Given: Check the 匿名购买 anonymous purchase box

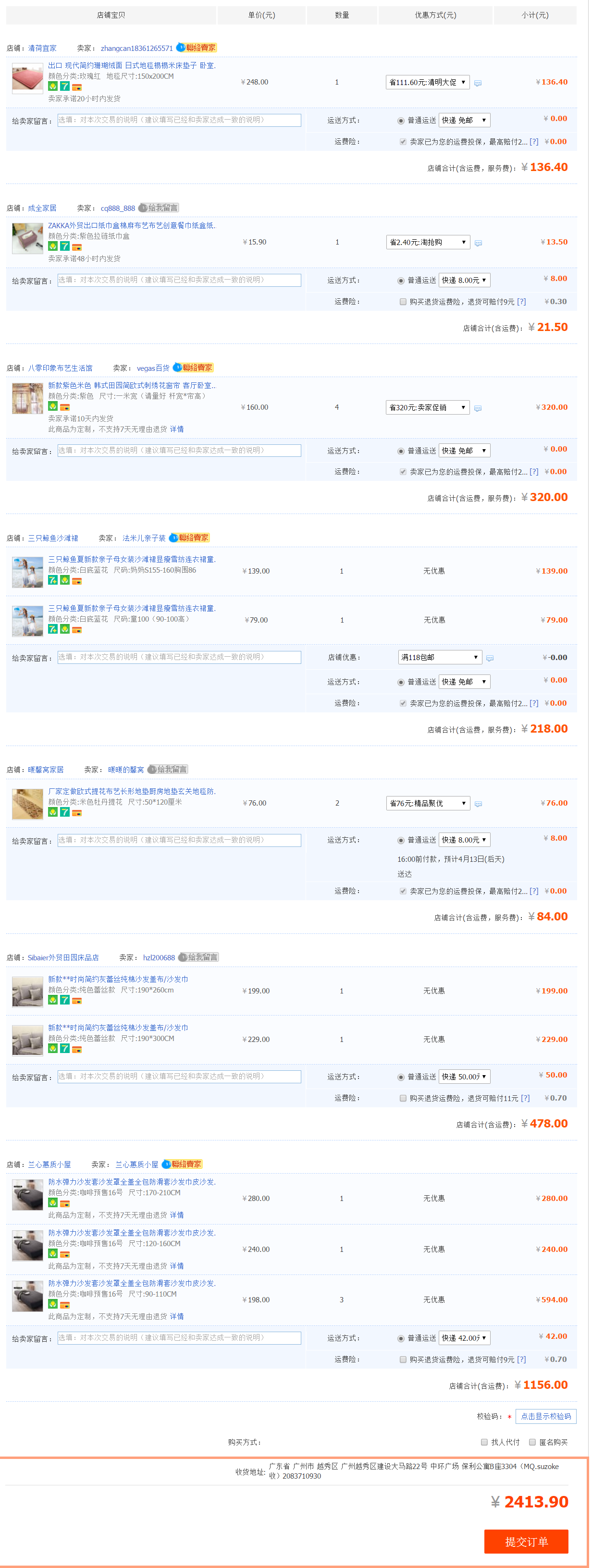Looking at the screenshot, I should click(x=532, y=1442).
